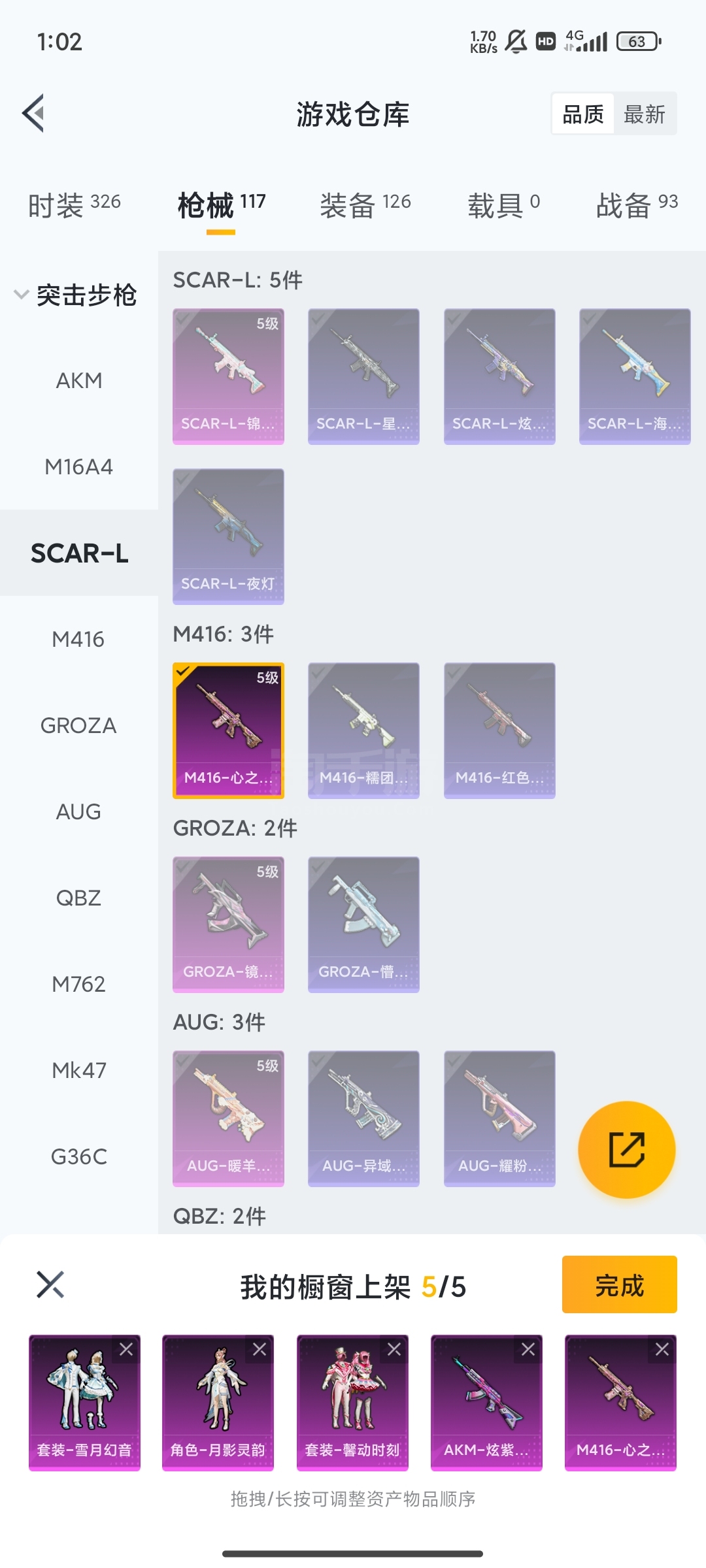This screenshot has height=1568, width=706.
Task: Deselect the highlighted M416-心之 skin tile
Action: 228,730
